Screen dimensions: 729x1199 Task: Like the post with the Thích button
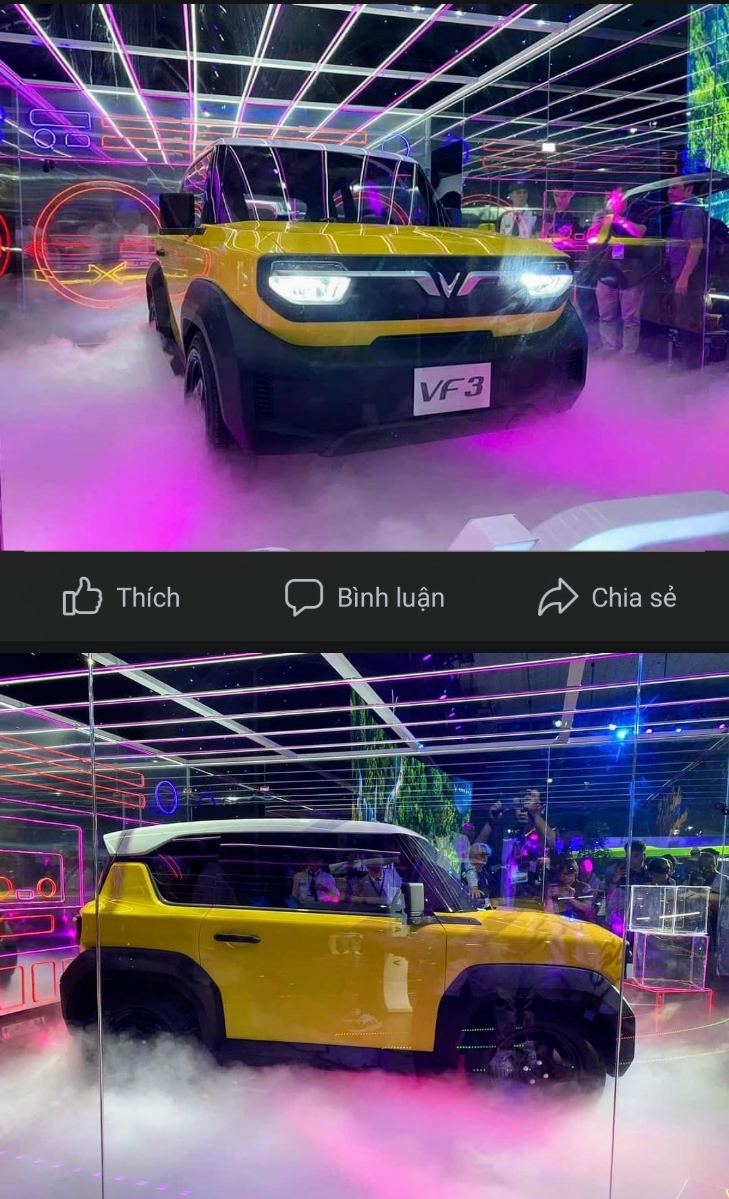coord(121,597)
